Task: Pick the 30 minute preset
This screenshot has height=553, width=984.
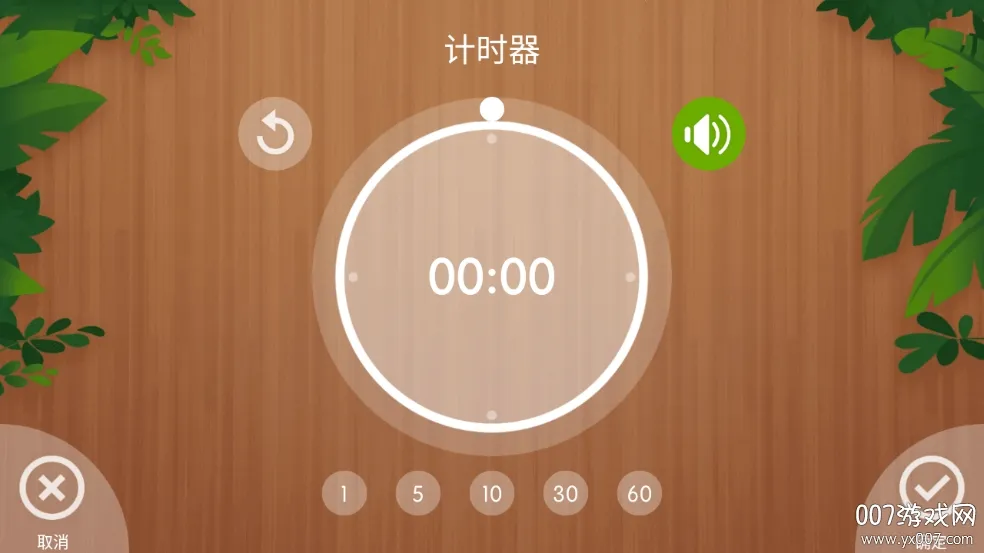Action: pyautogui.click(x=566, y=493)
